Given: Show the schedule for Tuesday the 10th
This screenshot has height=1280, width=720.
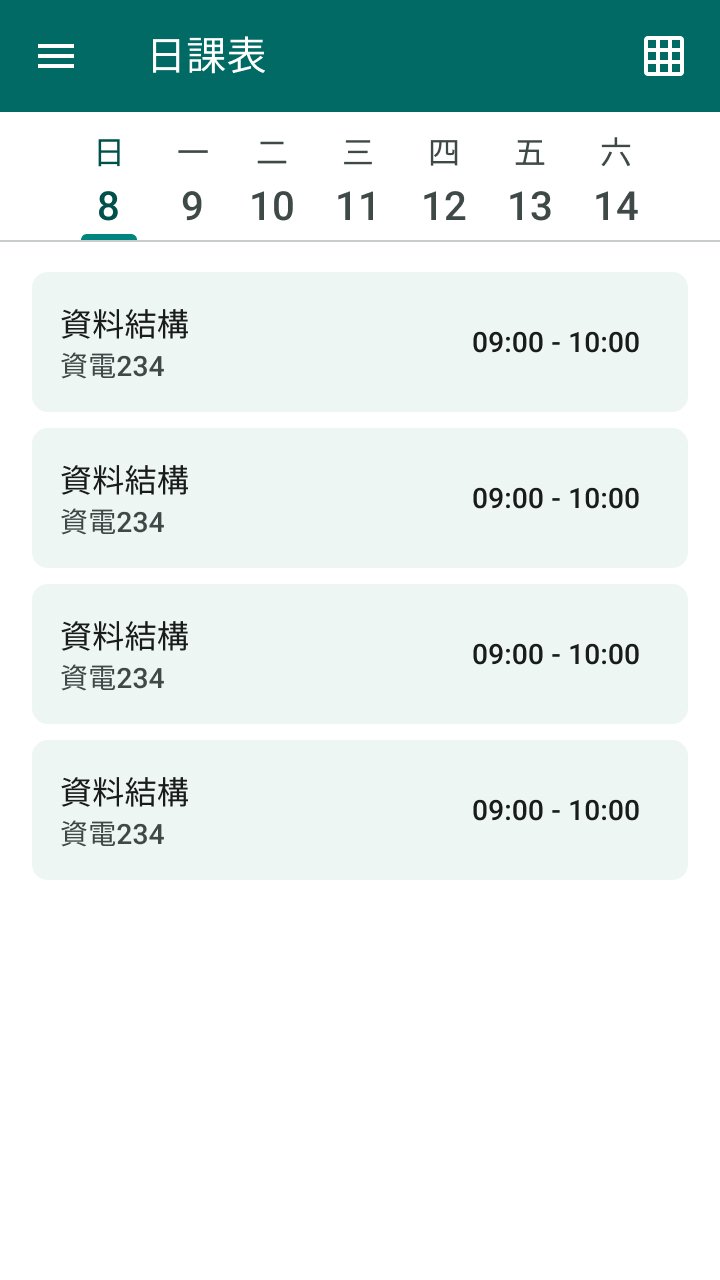Looking at the screenshot, I should point(272,185).
